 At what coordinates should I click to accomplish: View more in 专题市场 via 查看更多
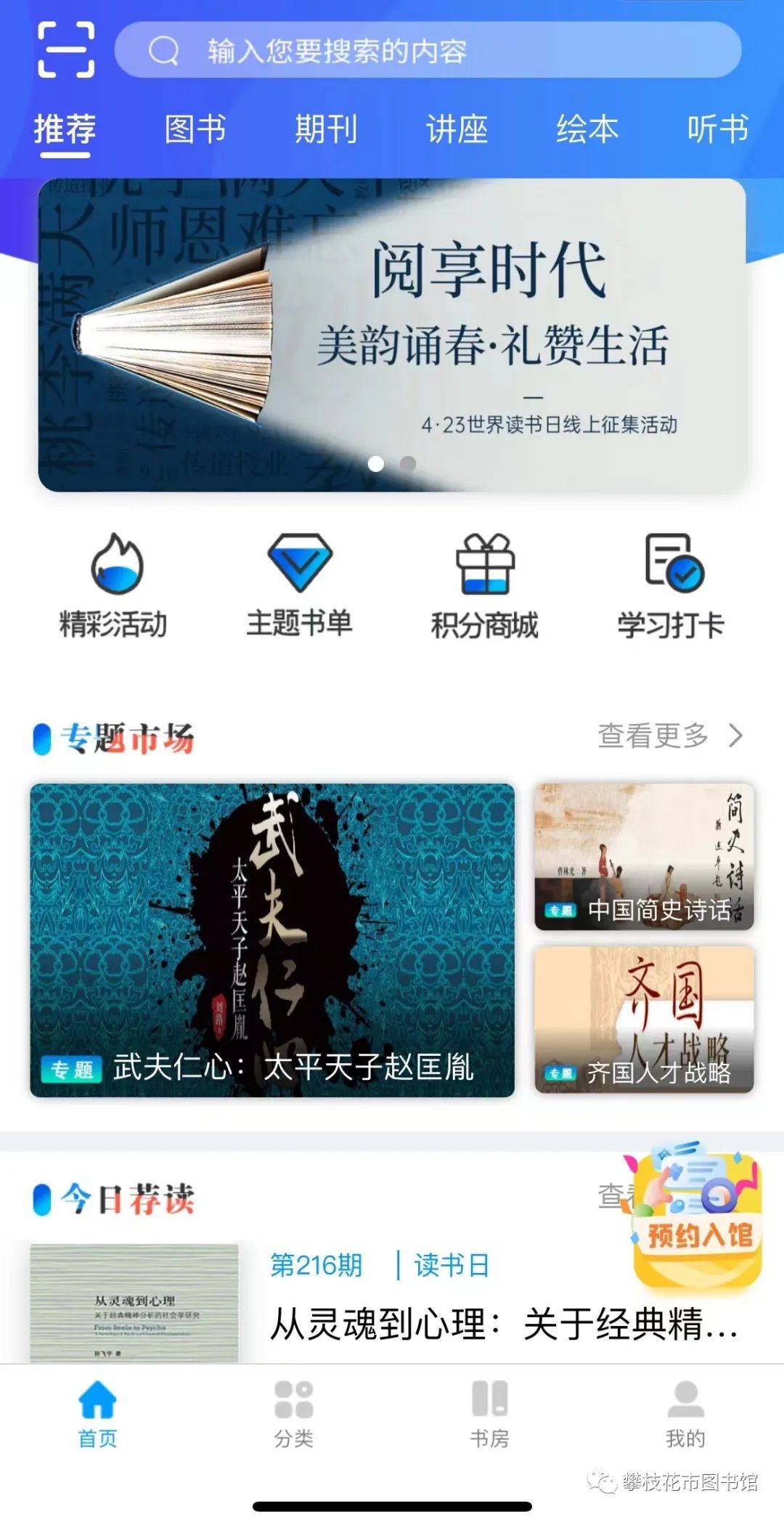point(670,736)
